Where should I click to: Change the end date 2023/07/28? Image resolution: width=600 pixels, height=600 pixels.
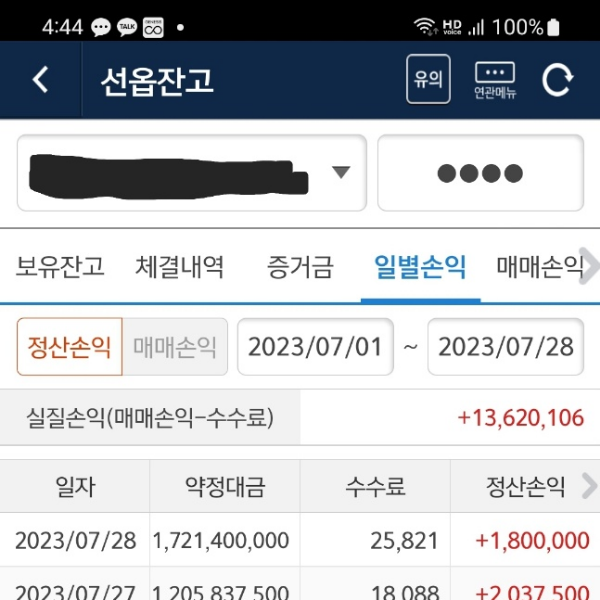(x=506, y=347)
